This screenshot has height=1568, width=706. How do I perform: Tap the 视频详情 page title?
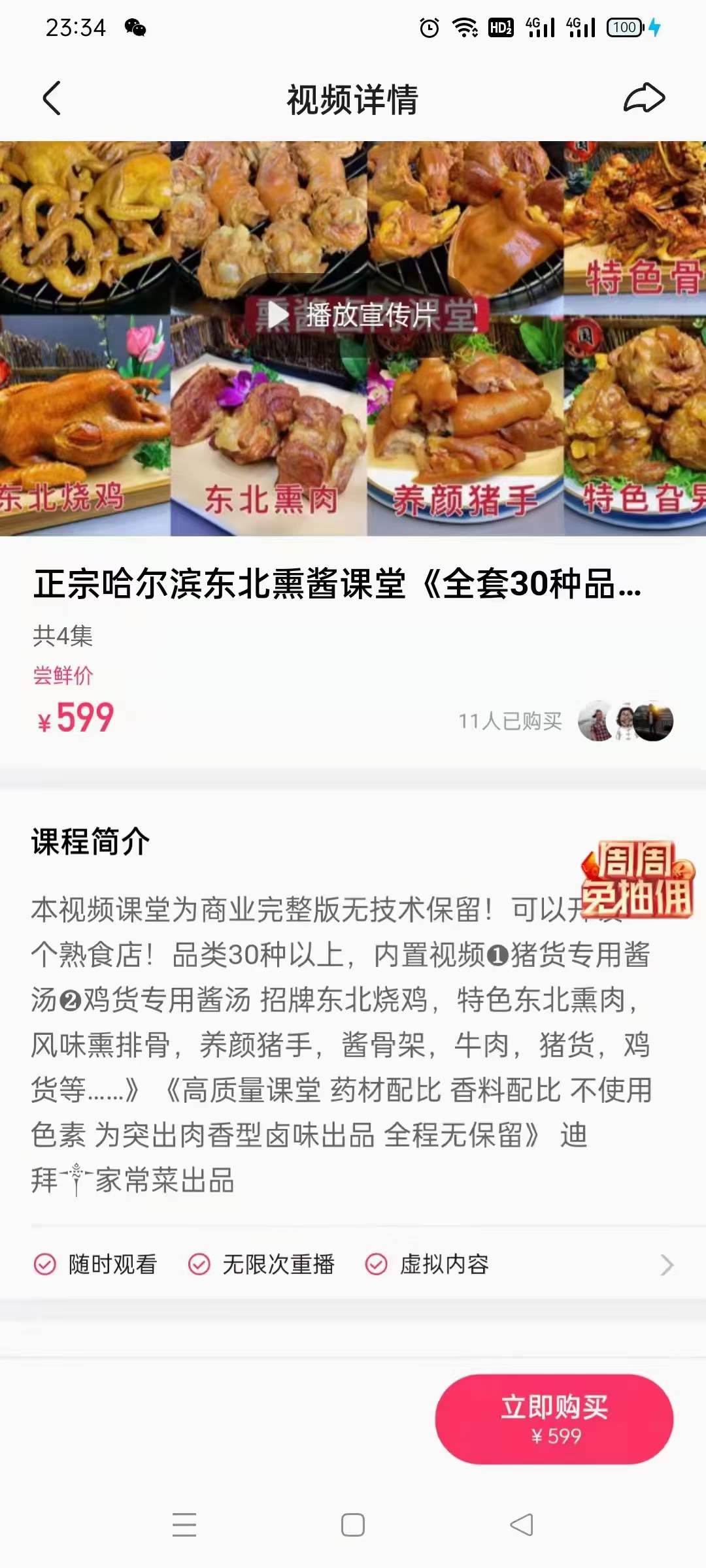(352, 99)
